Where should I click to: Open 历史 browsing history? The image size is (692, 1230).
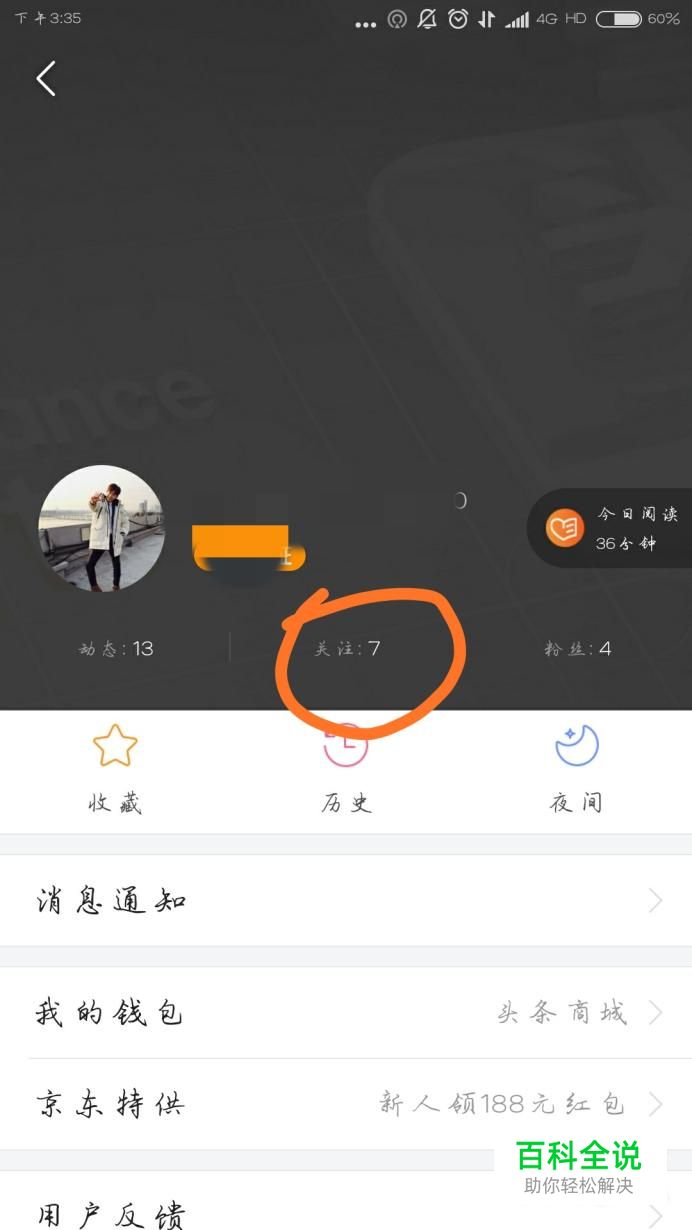point(346,770)
